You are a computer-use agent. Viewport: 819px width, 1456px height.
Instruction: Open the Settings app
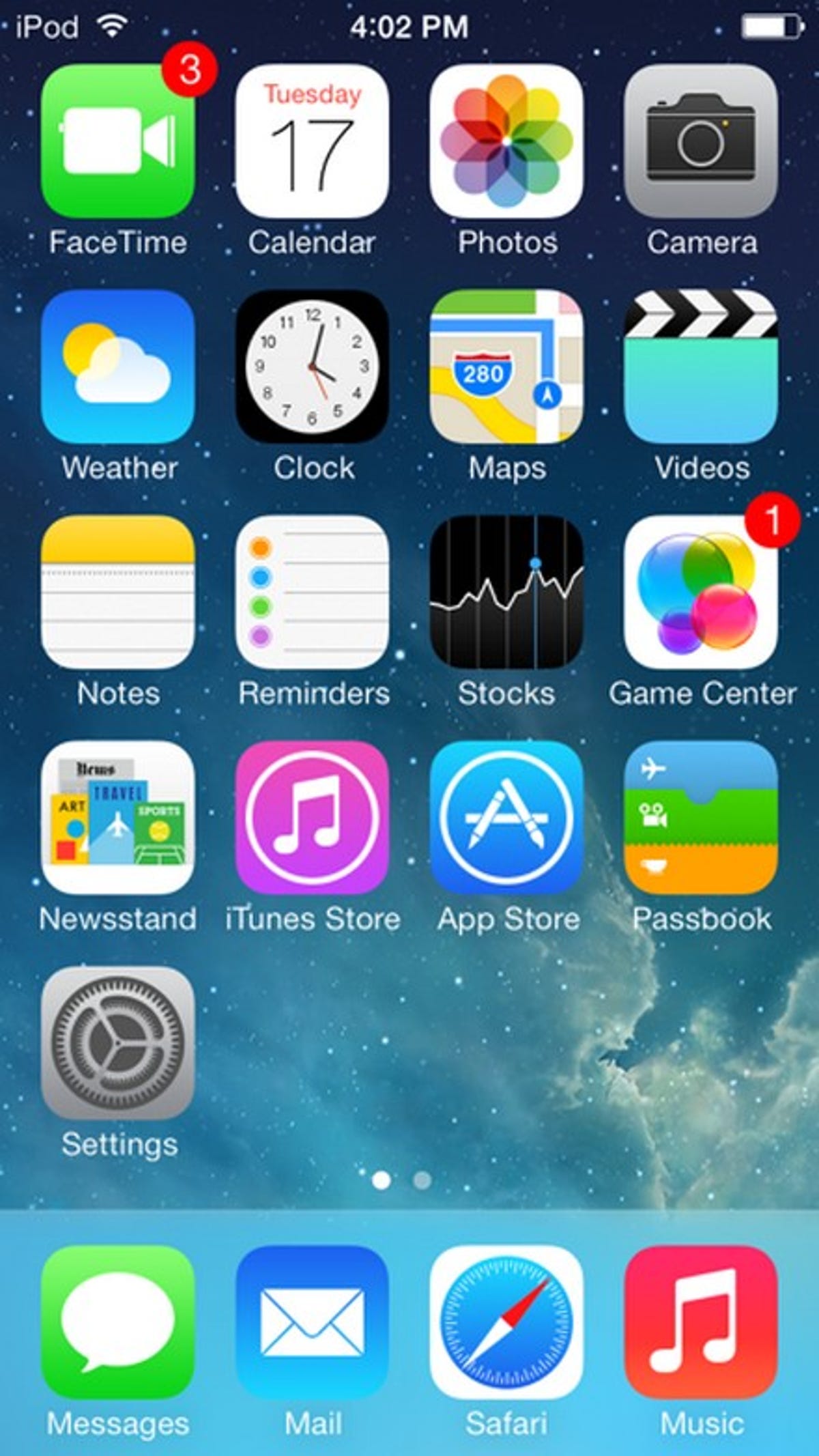(117, 1042)
